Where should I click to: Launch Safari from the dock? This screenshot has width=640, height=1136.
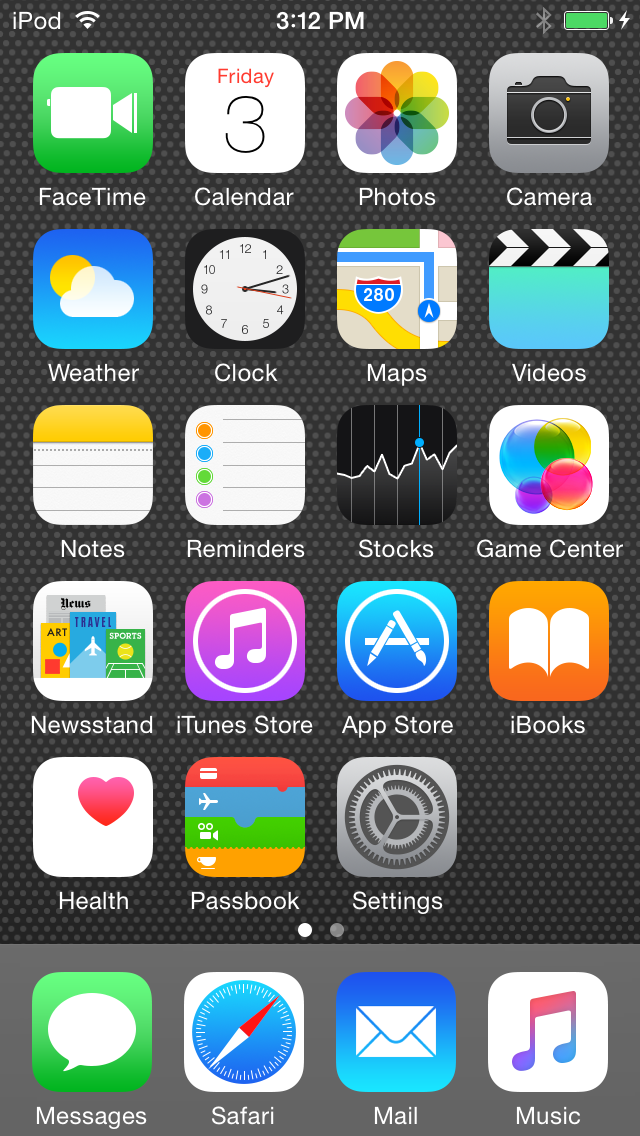point(244,1032)
